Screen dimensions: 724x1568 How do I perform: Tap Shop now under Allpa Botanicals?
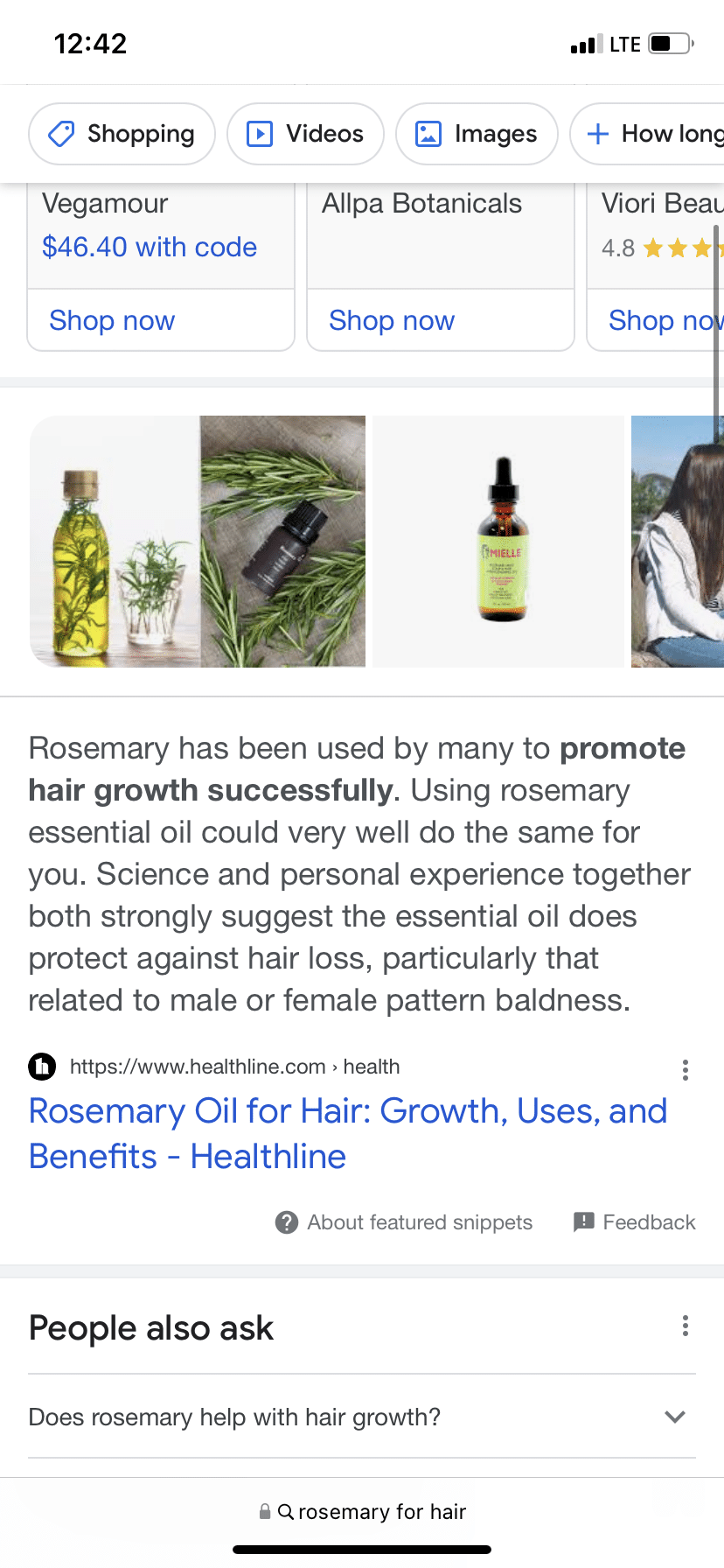pyautogui.click(x=392, y=320)
